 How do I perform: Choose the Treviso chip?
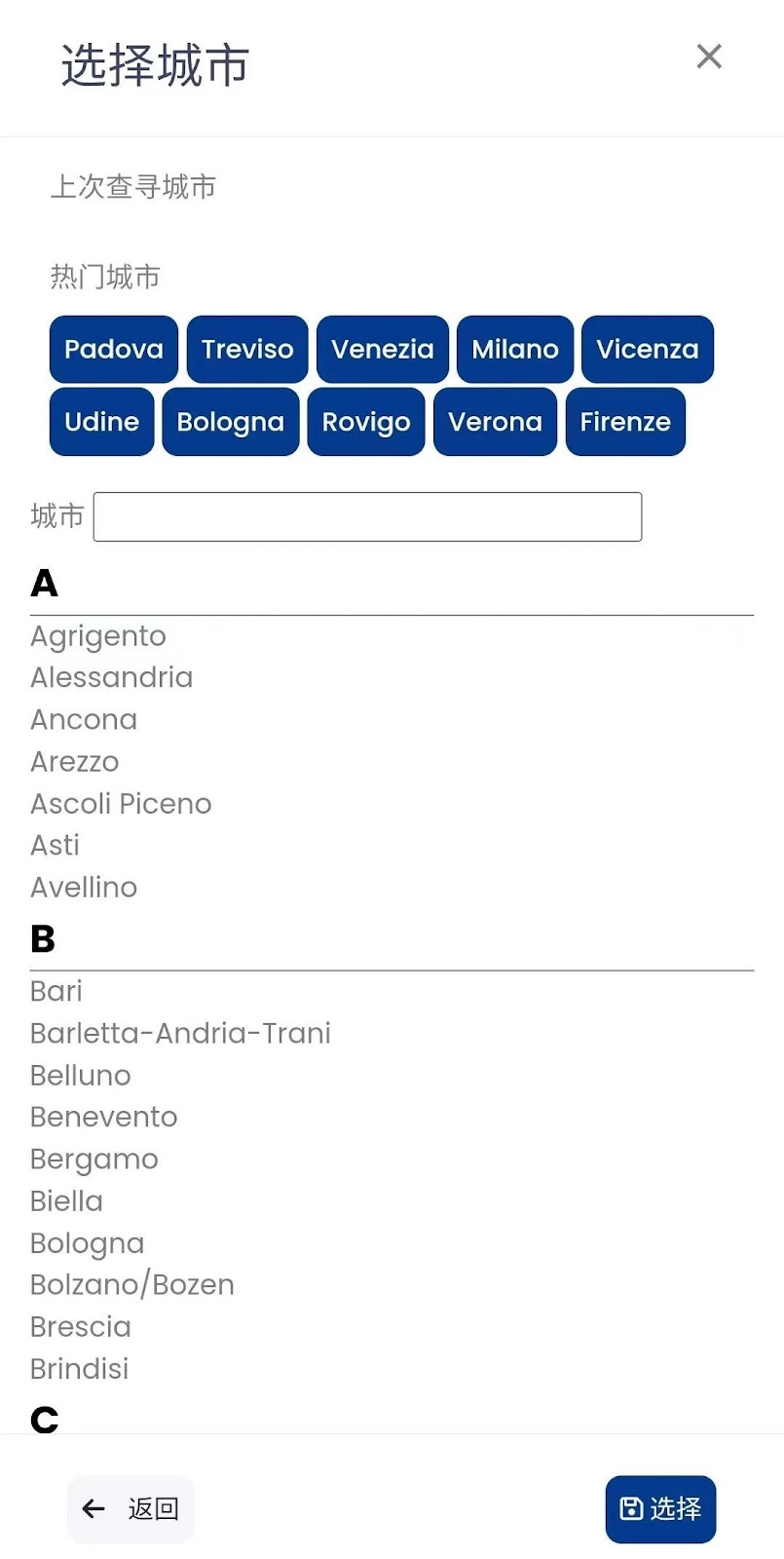pos(247,349)
